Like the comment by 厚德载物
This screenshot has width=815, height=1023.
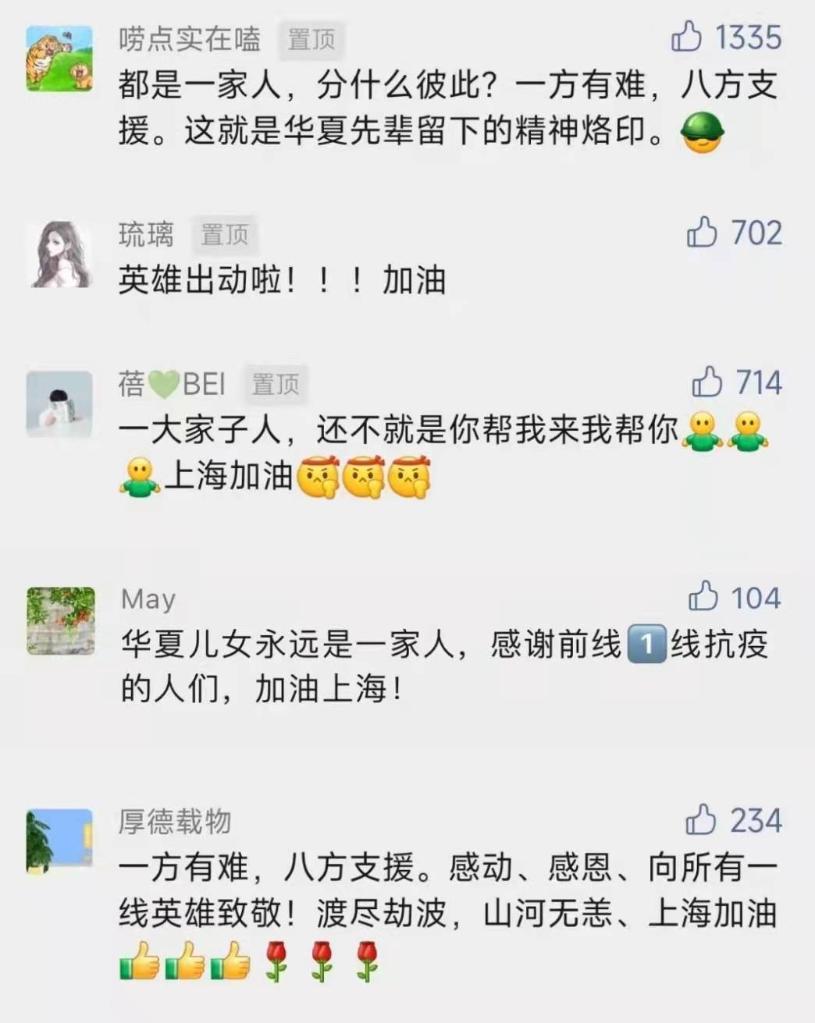click(701, 820)
